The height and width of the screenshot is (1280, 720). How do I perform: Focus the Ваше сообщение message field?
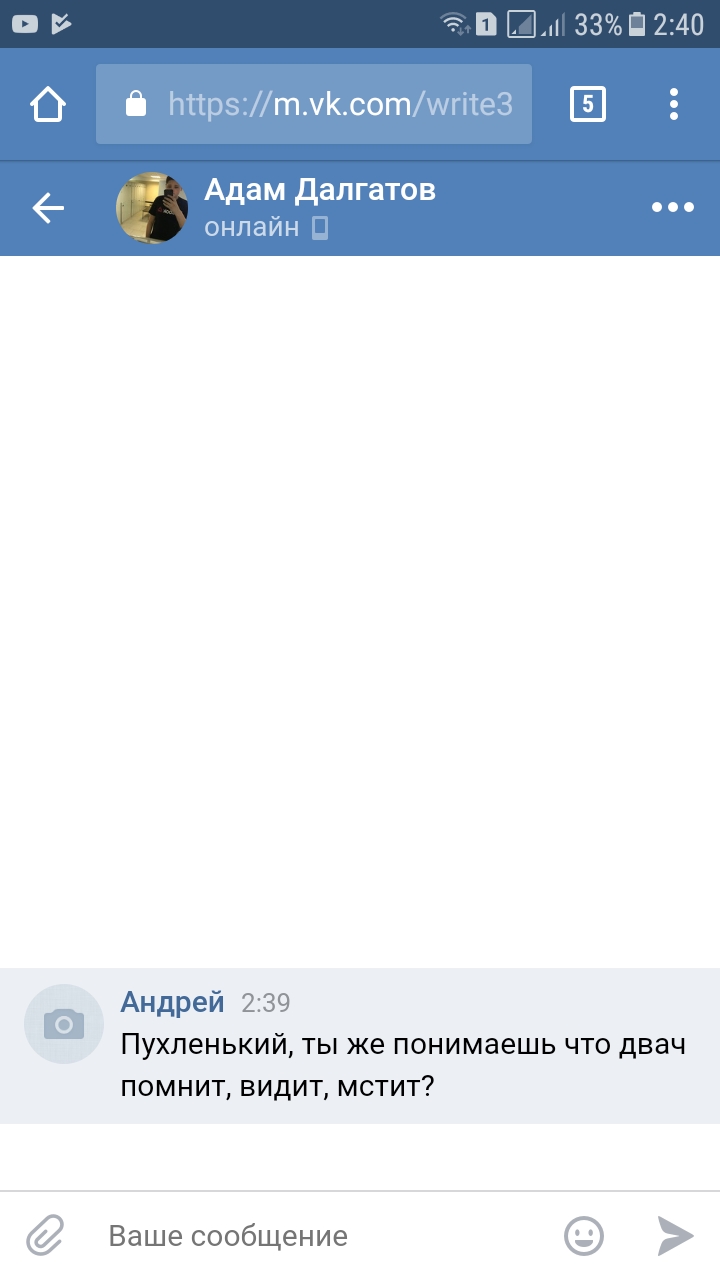320,1236
